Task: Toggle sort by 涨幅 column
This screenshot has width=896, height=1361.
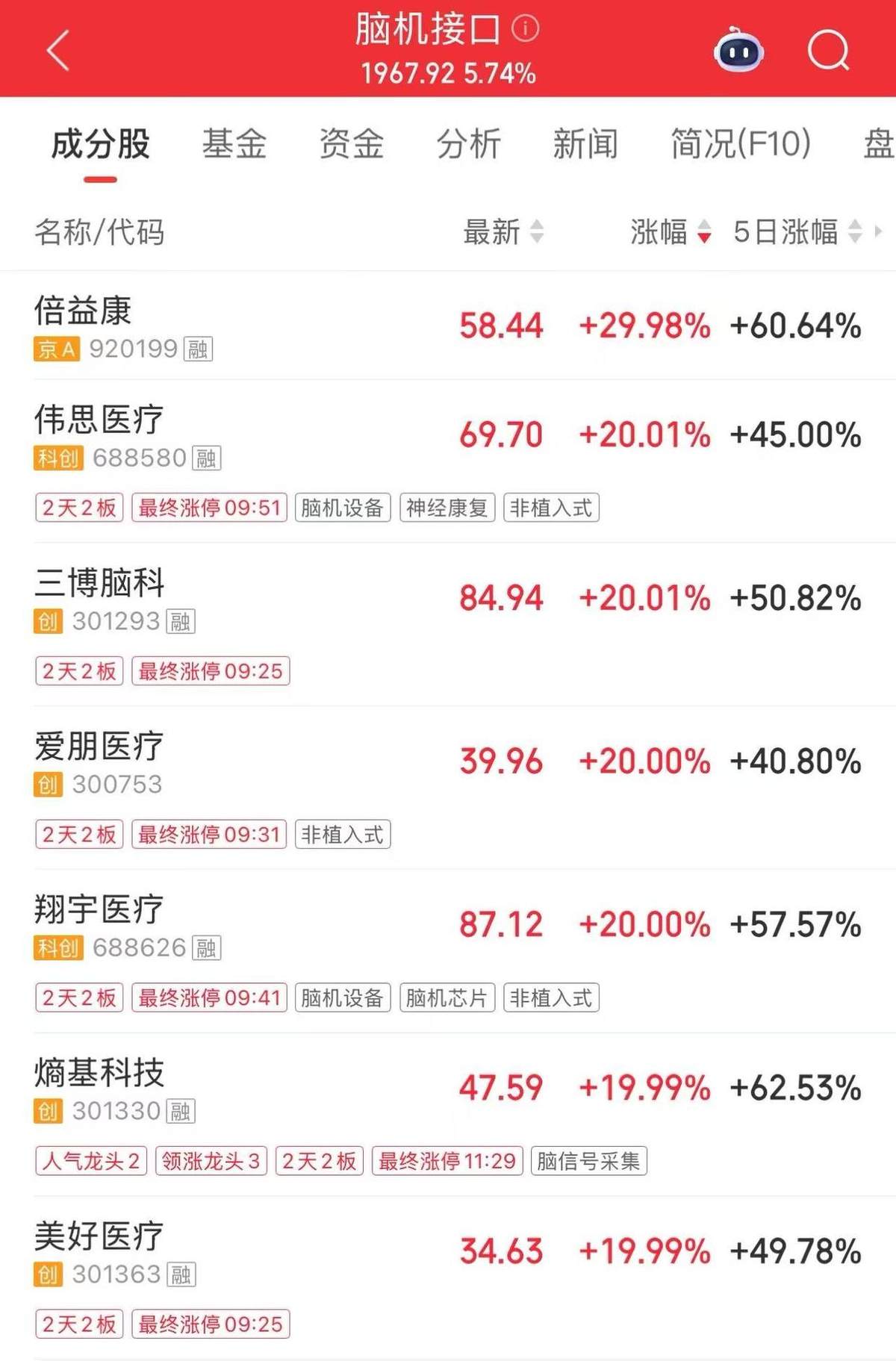Action: 661,232
